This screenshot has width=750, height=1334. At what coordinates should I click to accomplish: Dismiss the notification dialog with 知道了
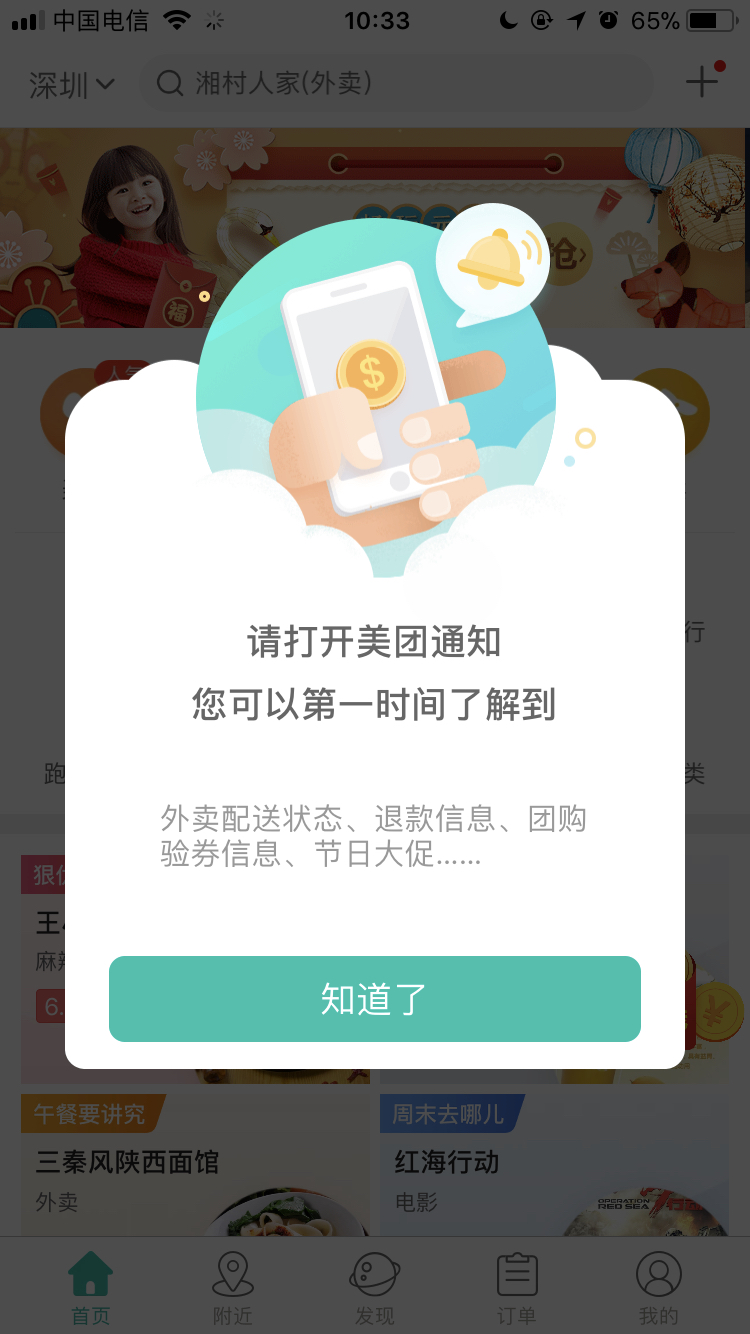(374, 999)
